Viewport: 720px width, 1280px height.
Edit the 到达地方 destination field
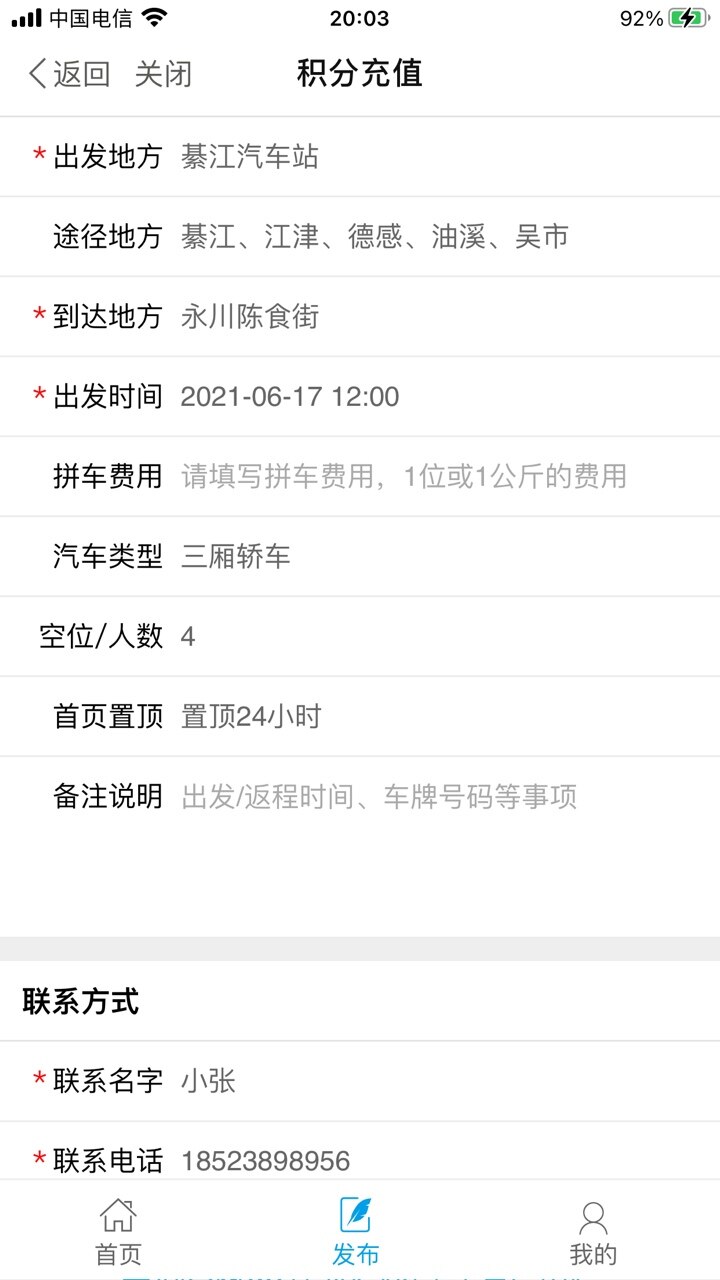coord(440,317)
